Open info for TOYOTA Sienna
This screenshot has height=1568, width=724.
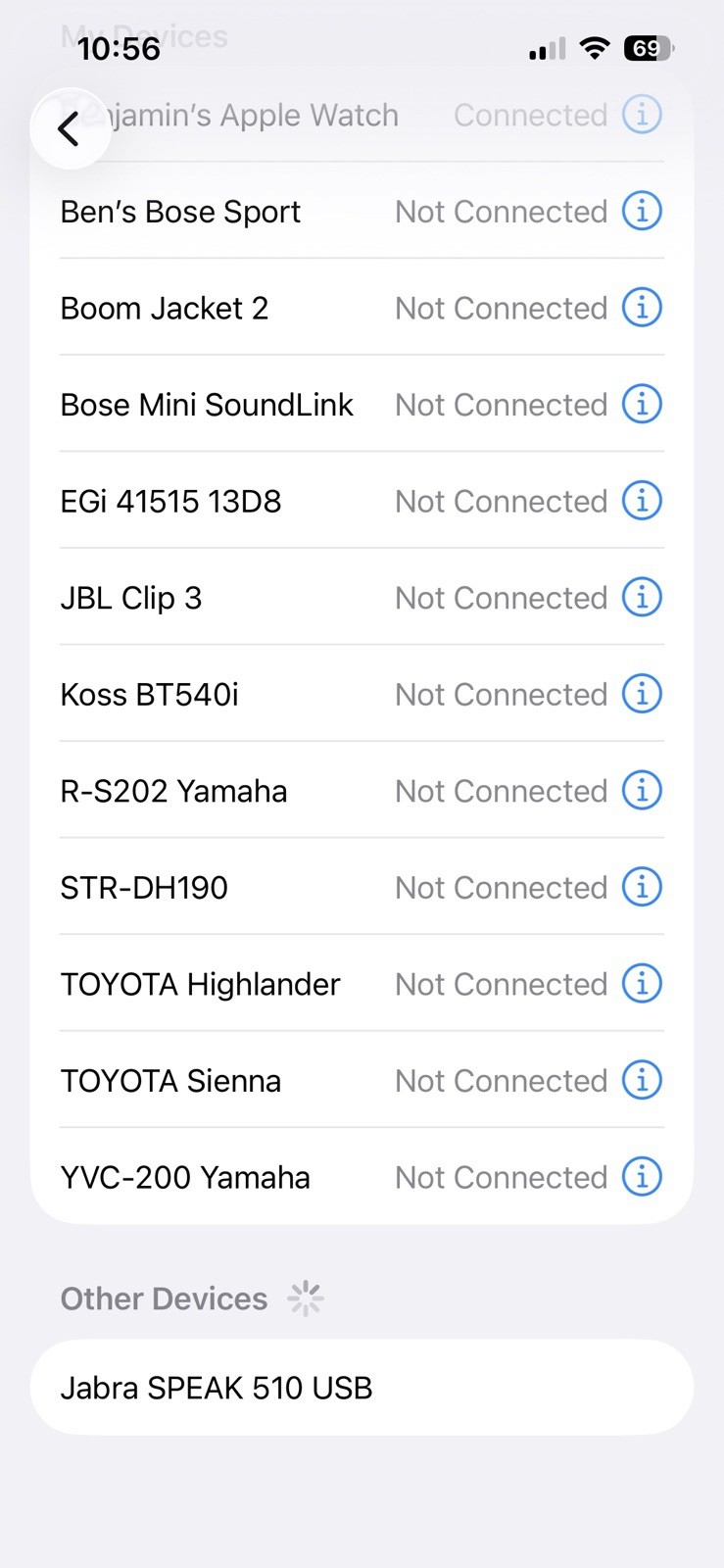coord(642,1080)
